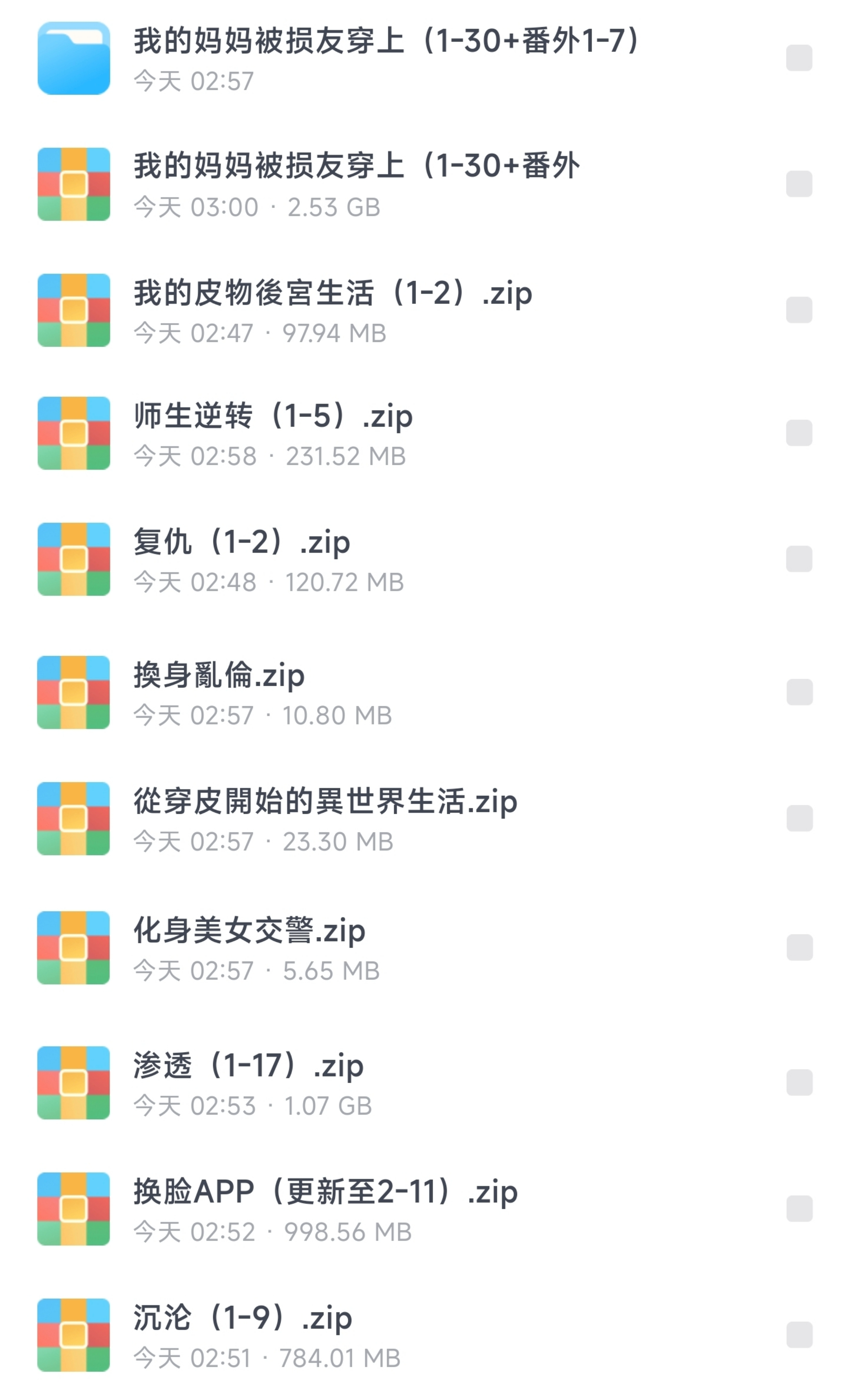
Task: Select the 2.53 GB archive's checkbox
Action: (799, 184)
